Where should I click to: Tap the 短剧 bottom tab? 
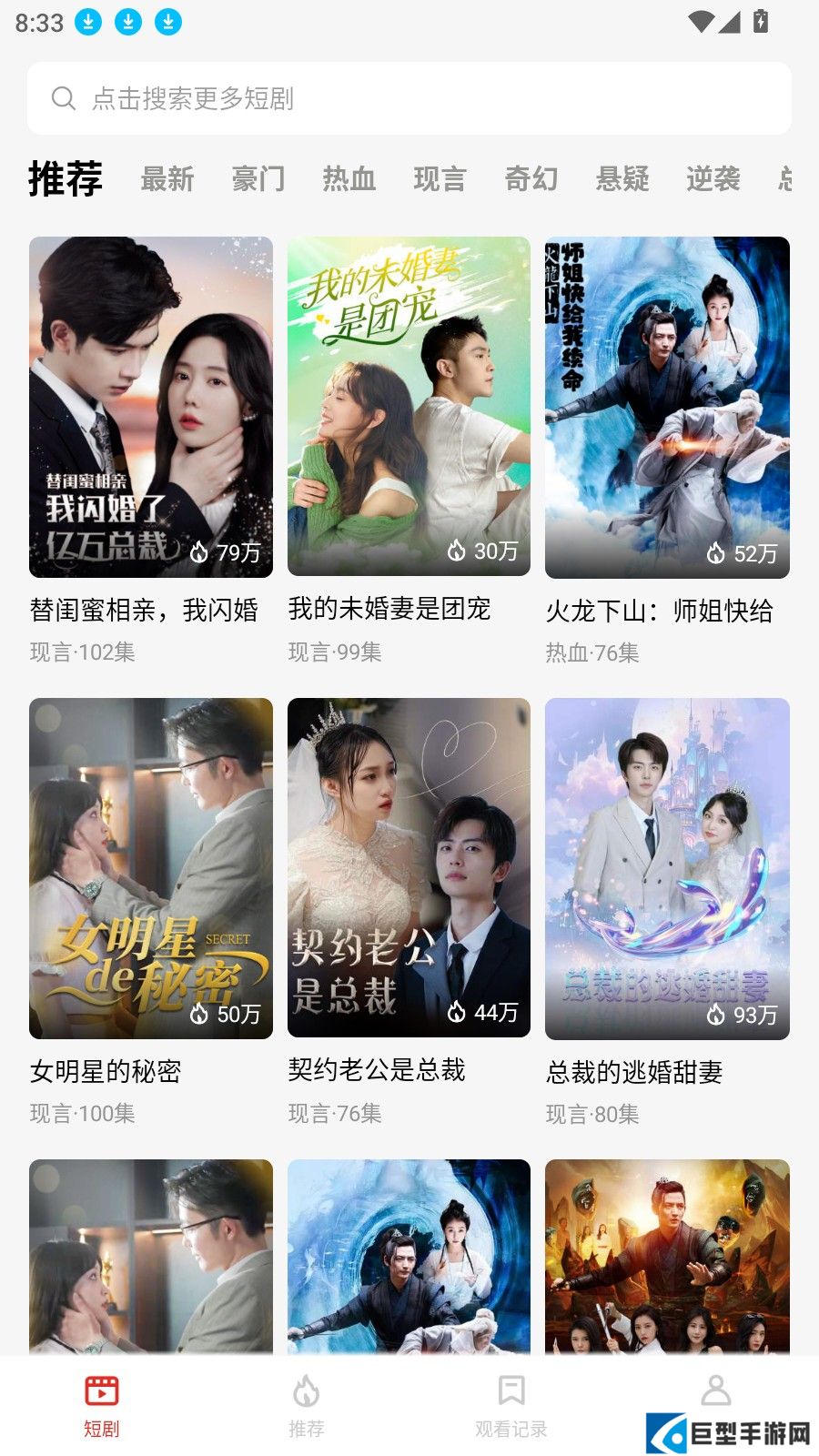tap(102, 1406)
